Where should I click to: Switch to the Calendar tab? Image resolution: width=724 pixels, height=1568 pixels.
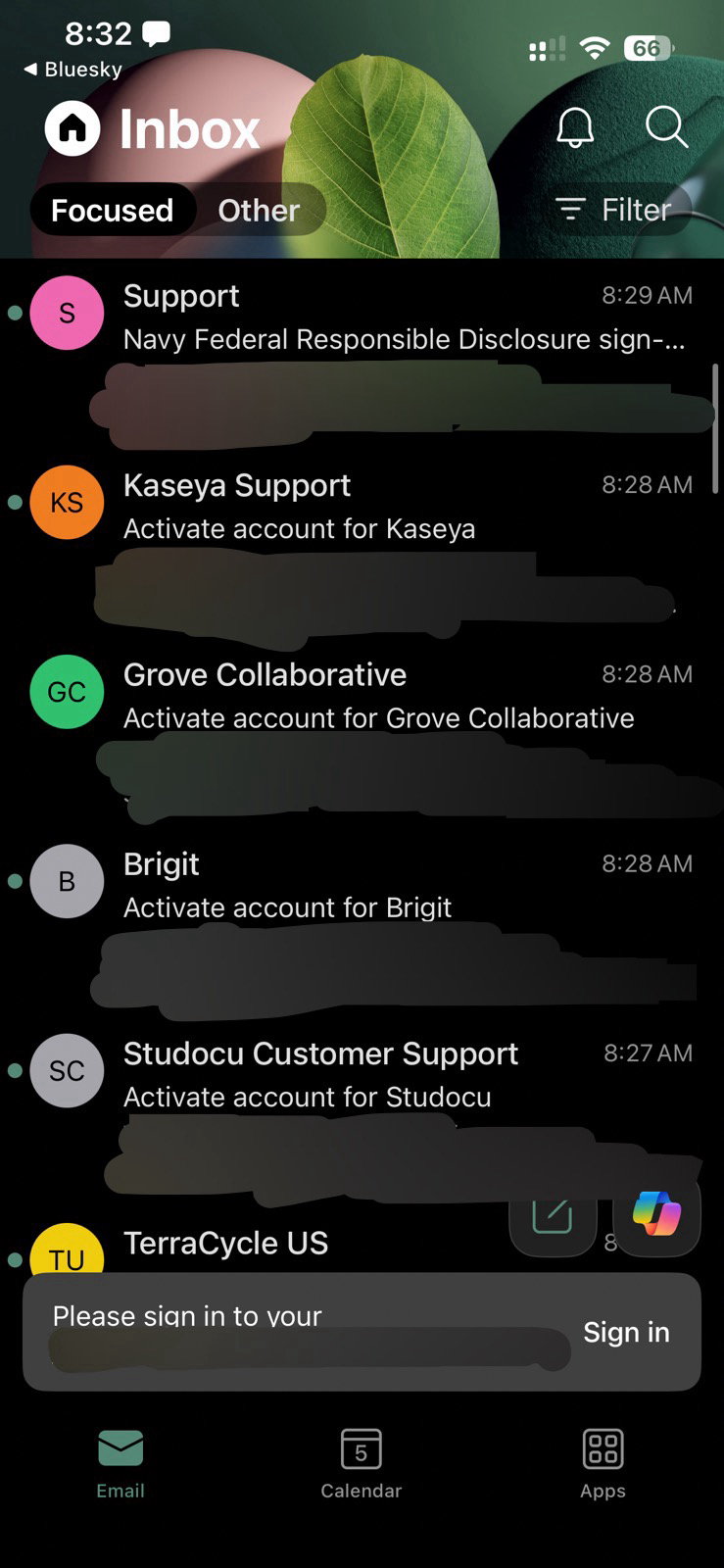click(361, 1463)
